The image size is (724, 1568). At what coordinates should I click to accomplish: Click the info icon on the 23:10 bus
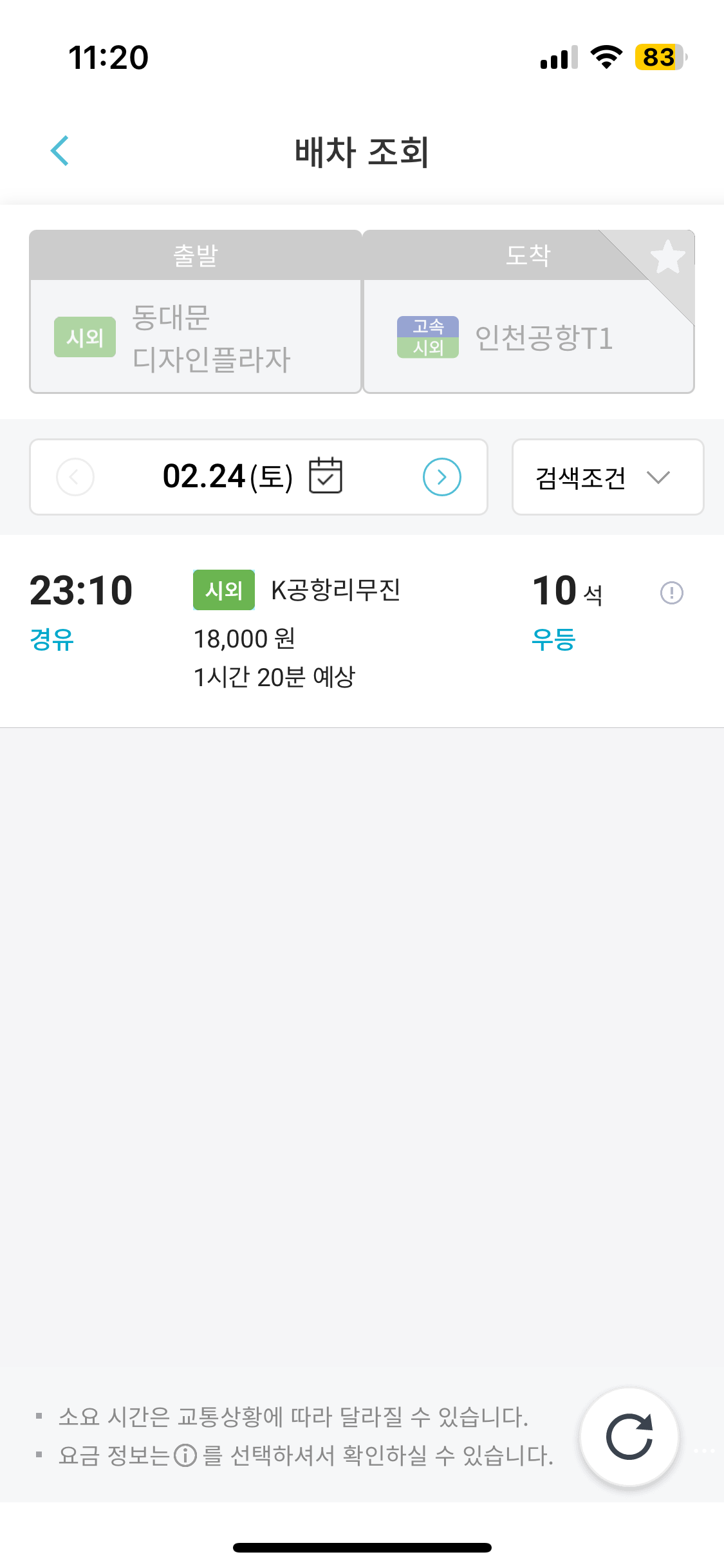pos(671,592)
